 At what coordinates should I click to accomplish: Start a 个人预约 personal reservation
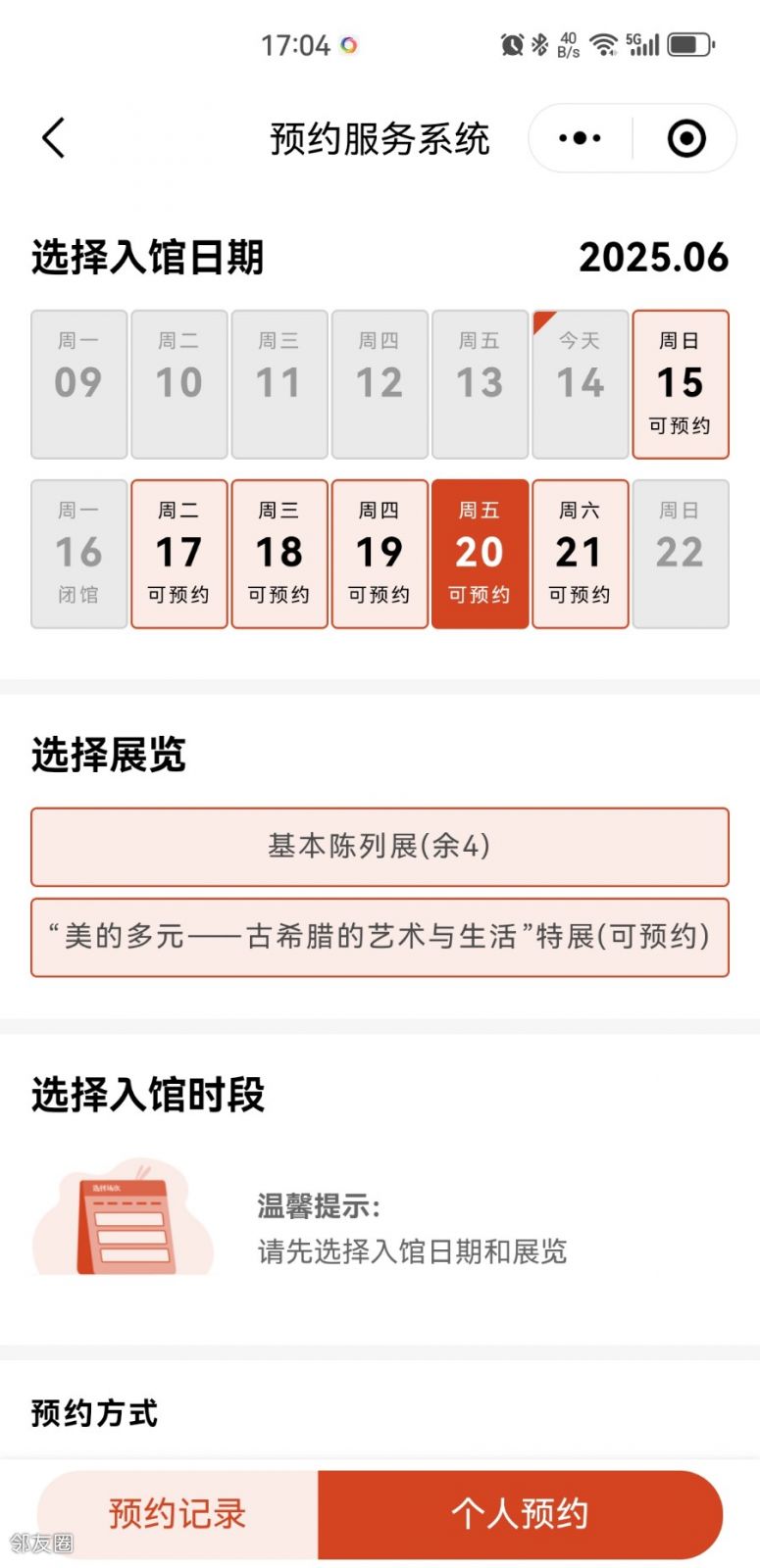(520, 1514)
